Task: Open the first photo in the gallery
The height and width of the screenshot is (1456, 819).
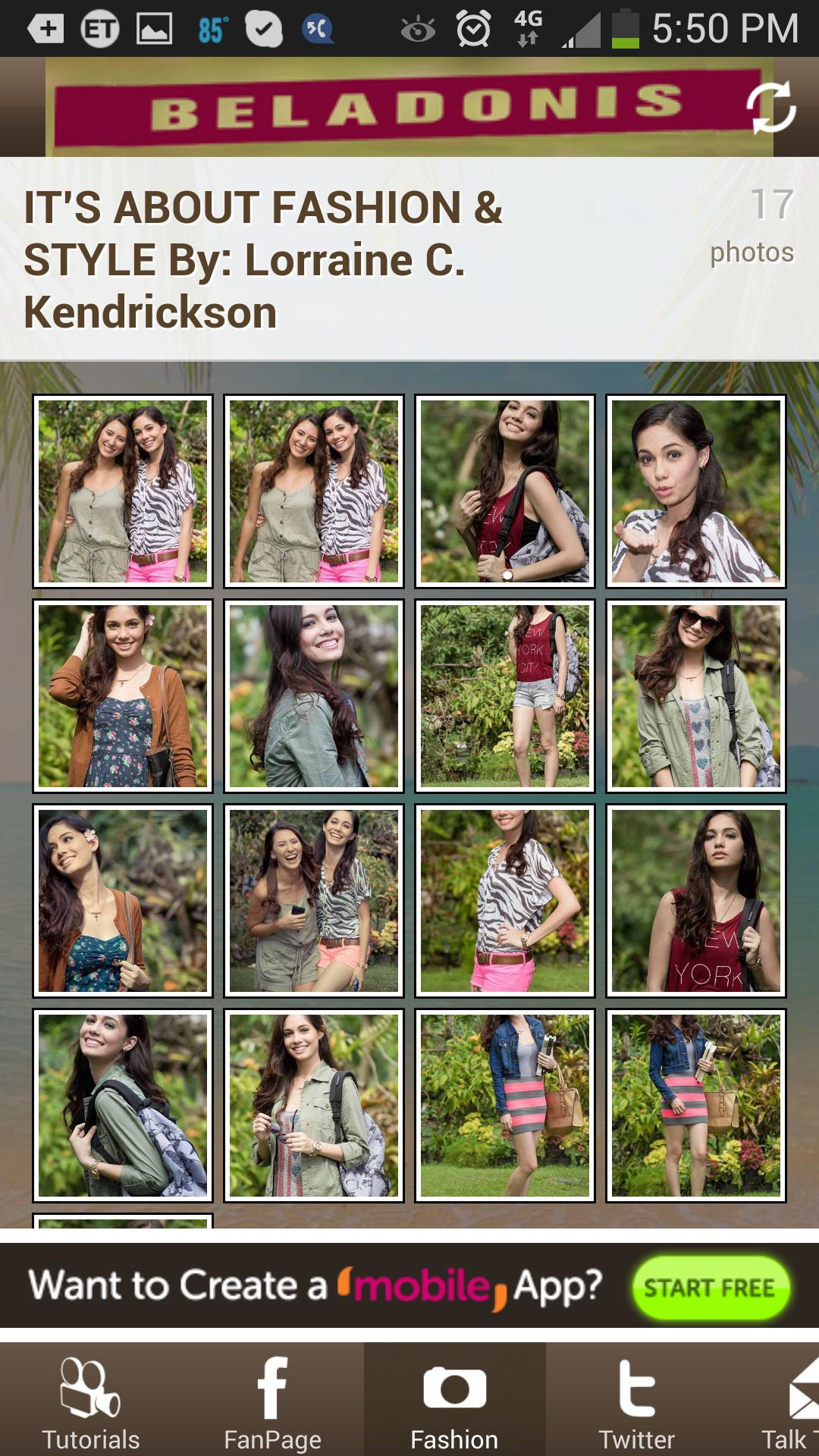Action: point(123,491)
